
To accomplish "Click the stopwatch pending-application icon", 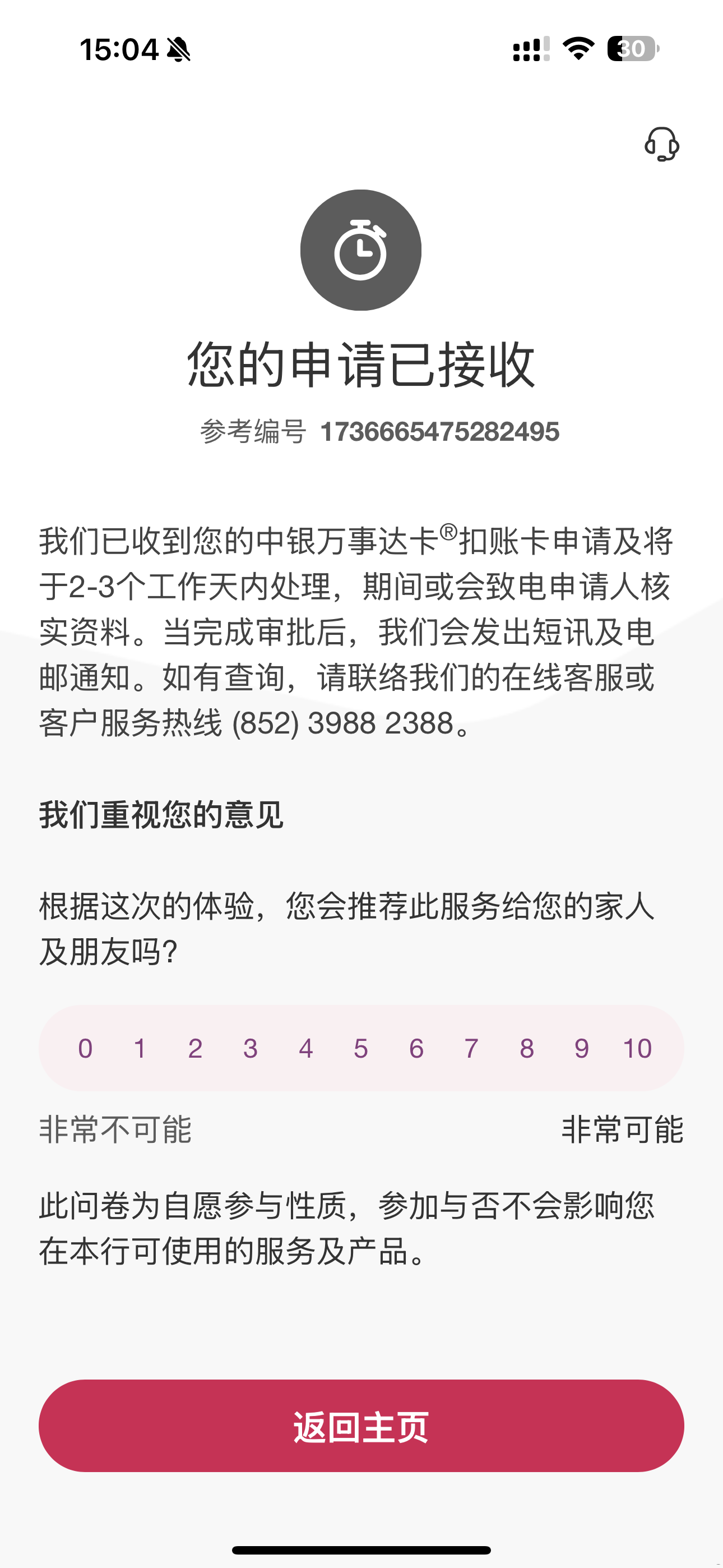I will tap(361, 250).
